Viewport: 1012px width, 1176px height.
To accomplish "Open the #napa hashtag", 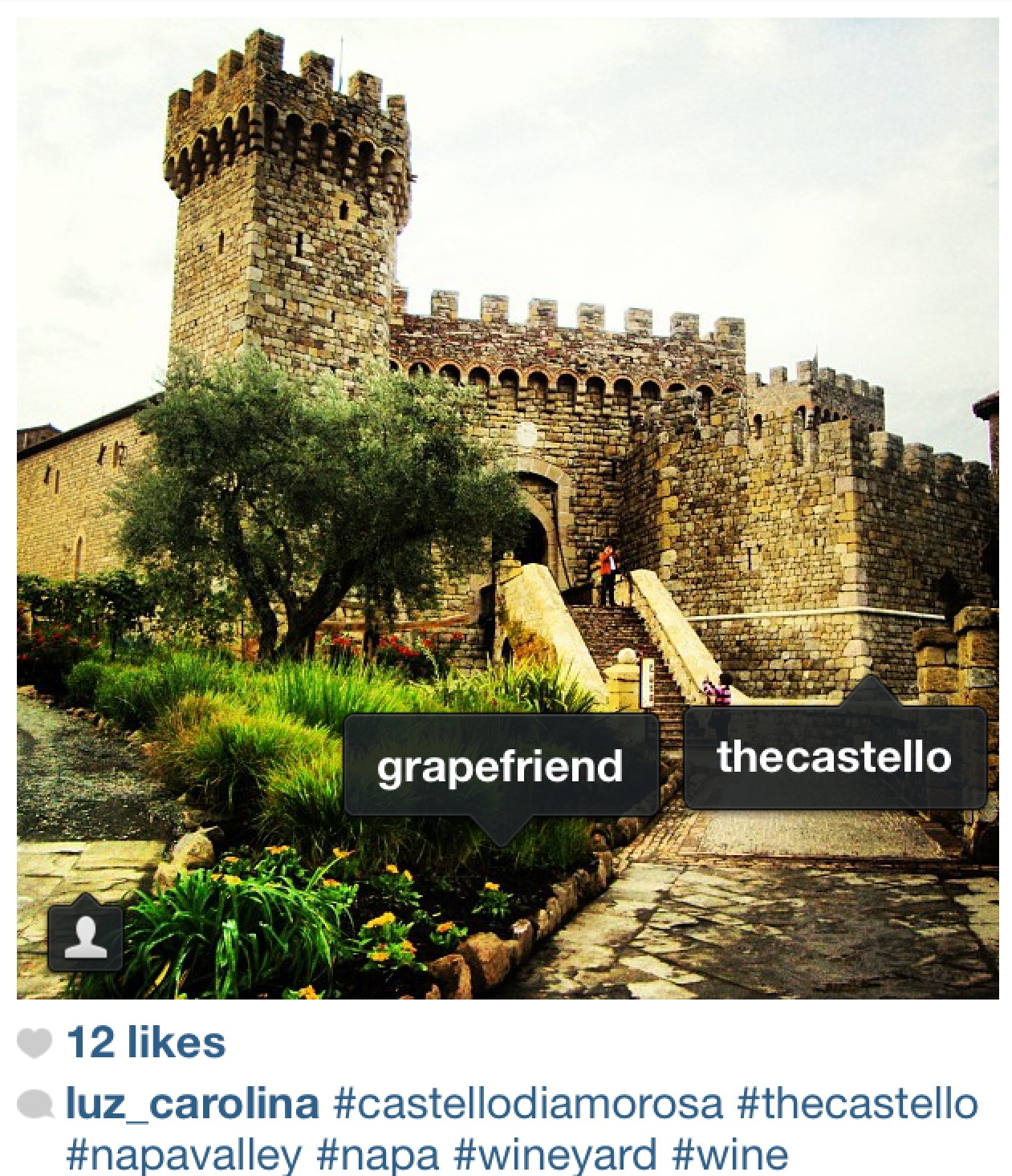I will point(378,1155).
